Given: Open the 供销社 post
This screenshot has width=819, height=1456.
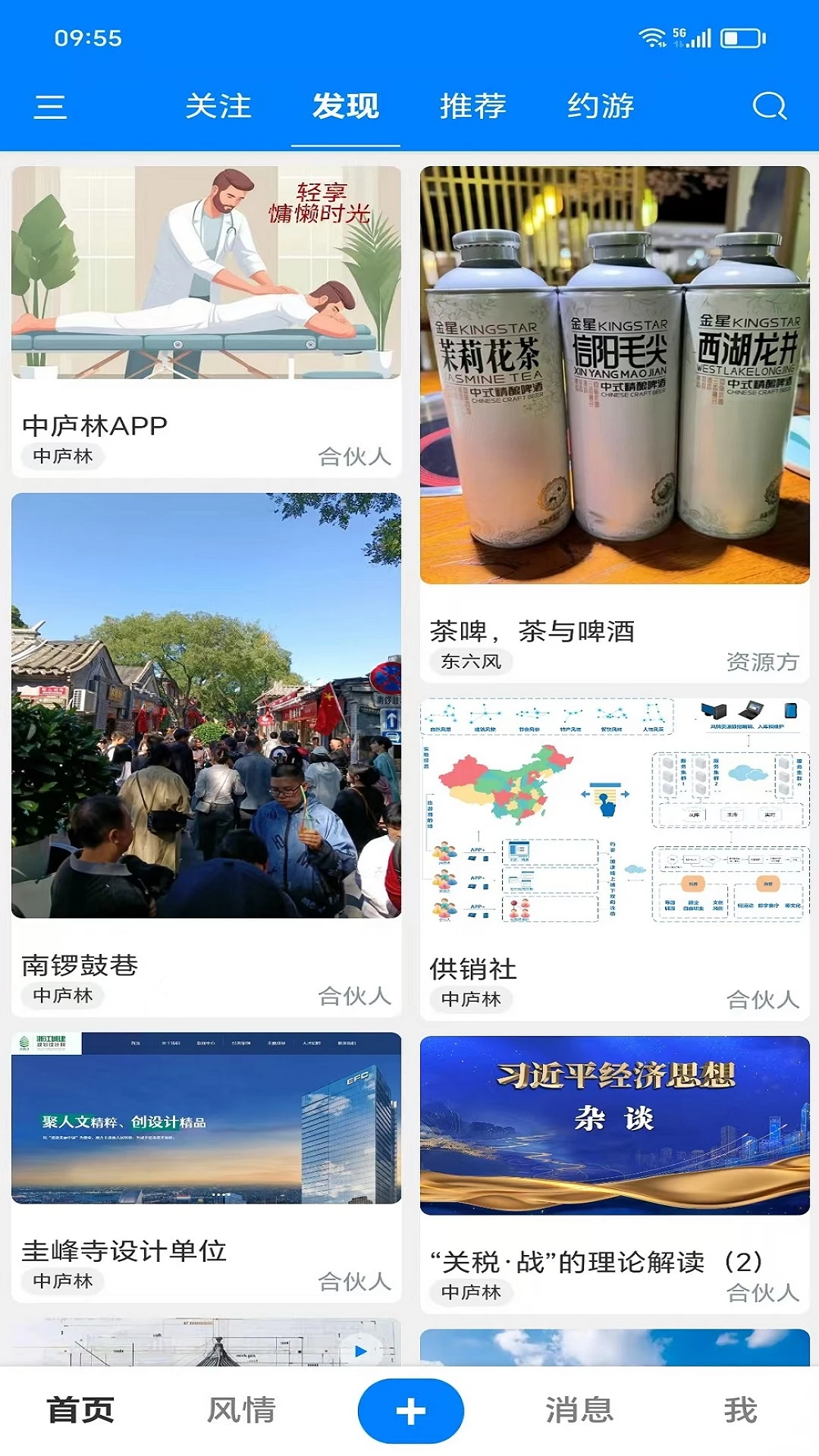Looking at the screenshot, I should 474,969.
